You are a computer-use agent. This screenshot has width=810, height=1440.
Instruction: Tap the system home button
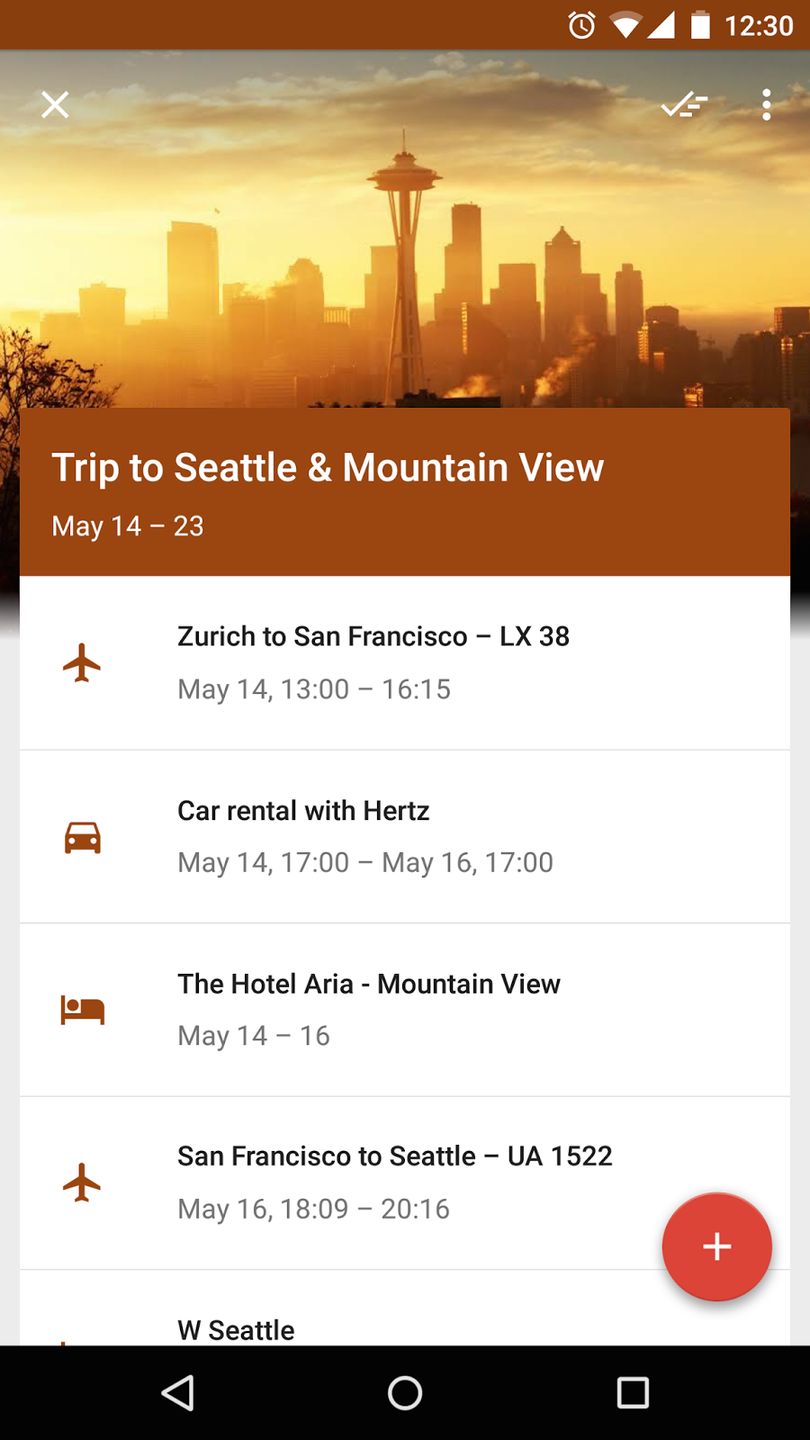(405, 1392)
